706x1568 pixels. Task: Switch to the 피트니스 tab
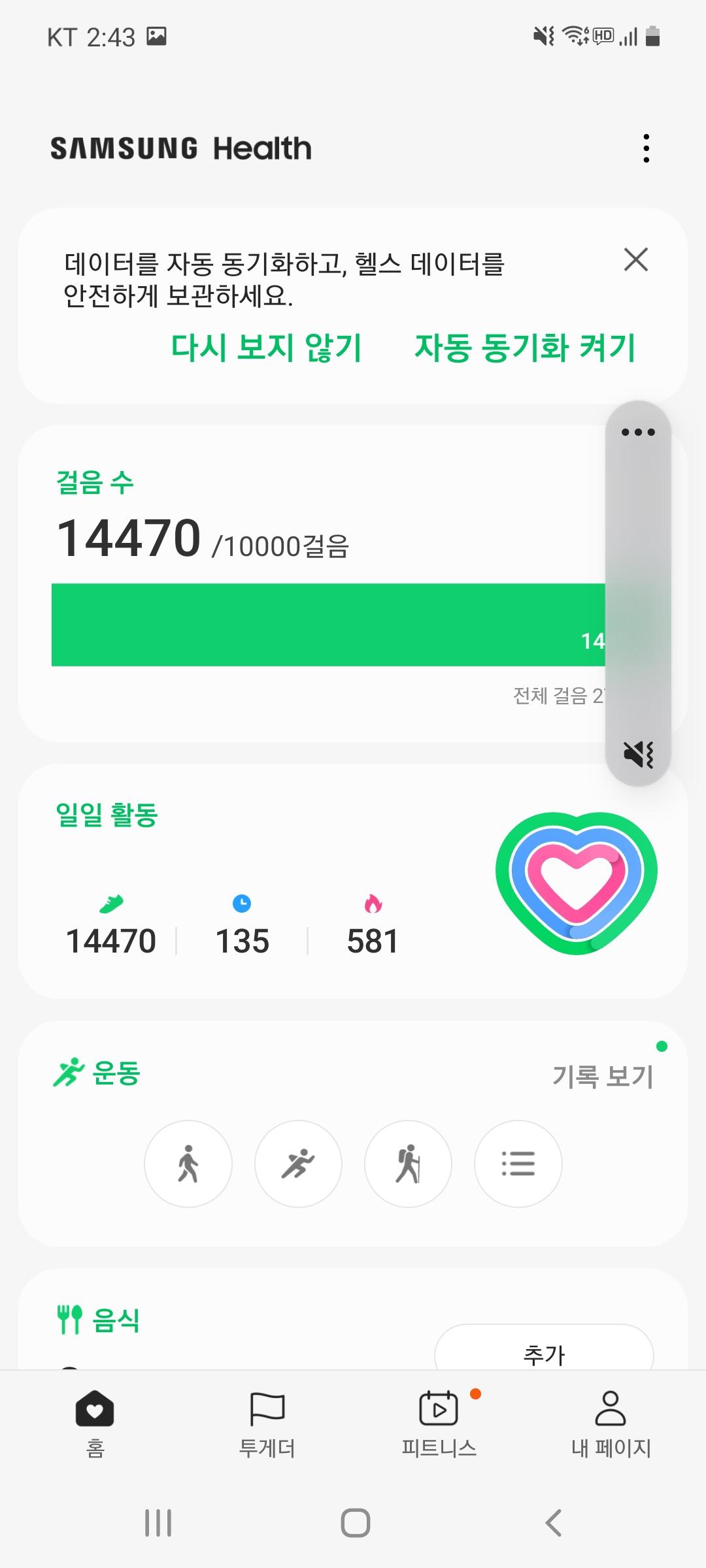pos(439,1424)
